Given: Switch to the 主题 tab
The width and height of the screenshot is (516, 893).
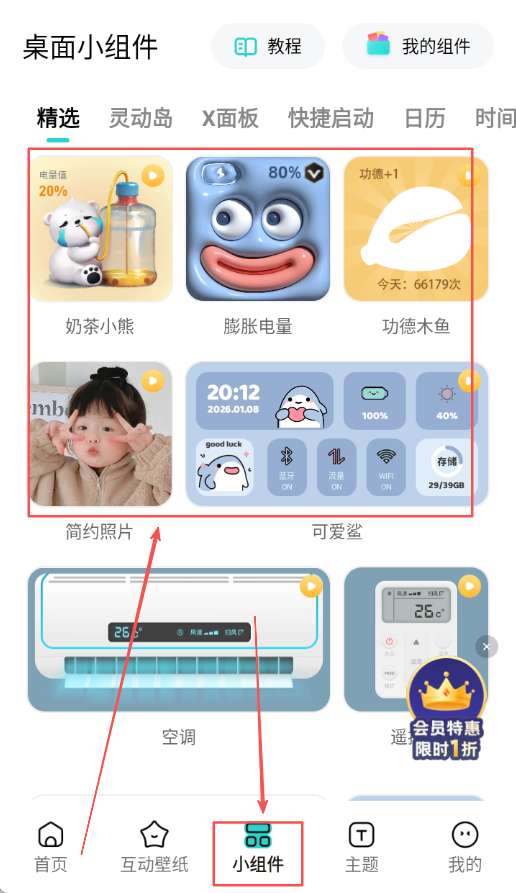Looking at the screenshot, I should click(362, 847).
